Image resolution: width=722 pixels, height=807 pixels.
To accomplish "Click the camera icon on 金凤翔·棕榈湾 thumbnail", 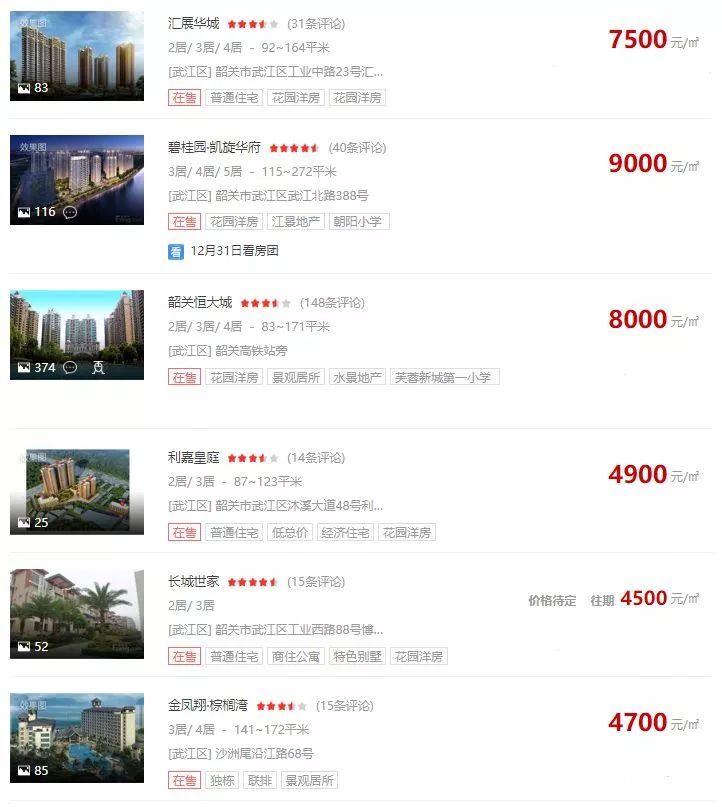I will coord(24,773).
